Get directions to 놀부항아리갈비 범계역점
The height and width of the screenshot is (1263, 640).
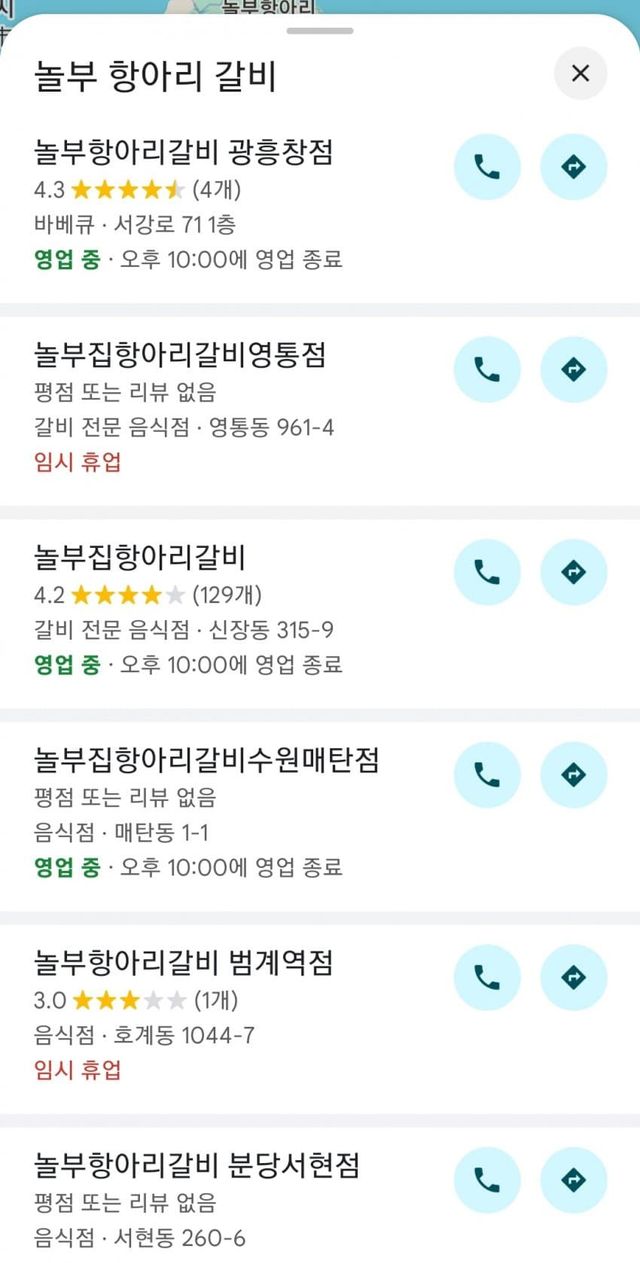click(573, 977)
